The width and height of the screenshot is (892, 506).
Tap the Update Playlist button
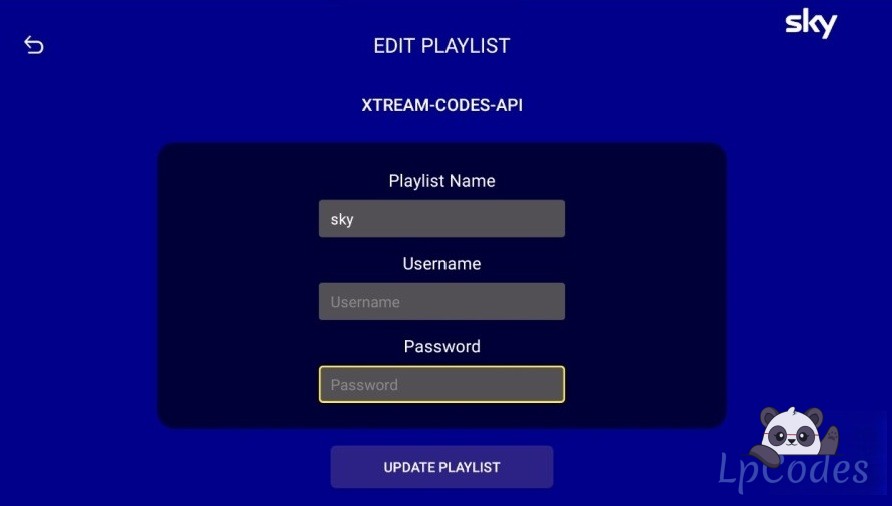(441, 467)
